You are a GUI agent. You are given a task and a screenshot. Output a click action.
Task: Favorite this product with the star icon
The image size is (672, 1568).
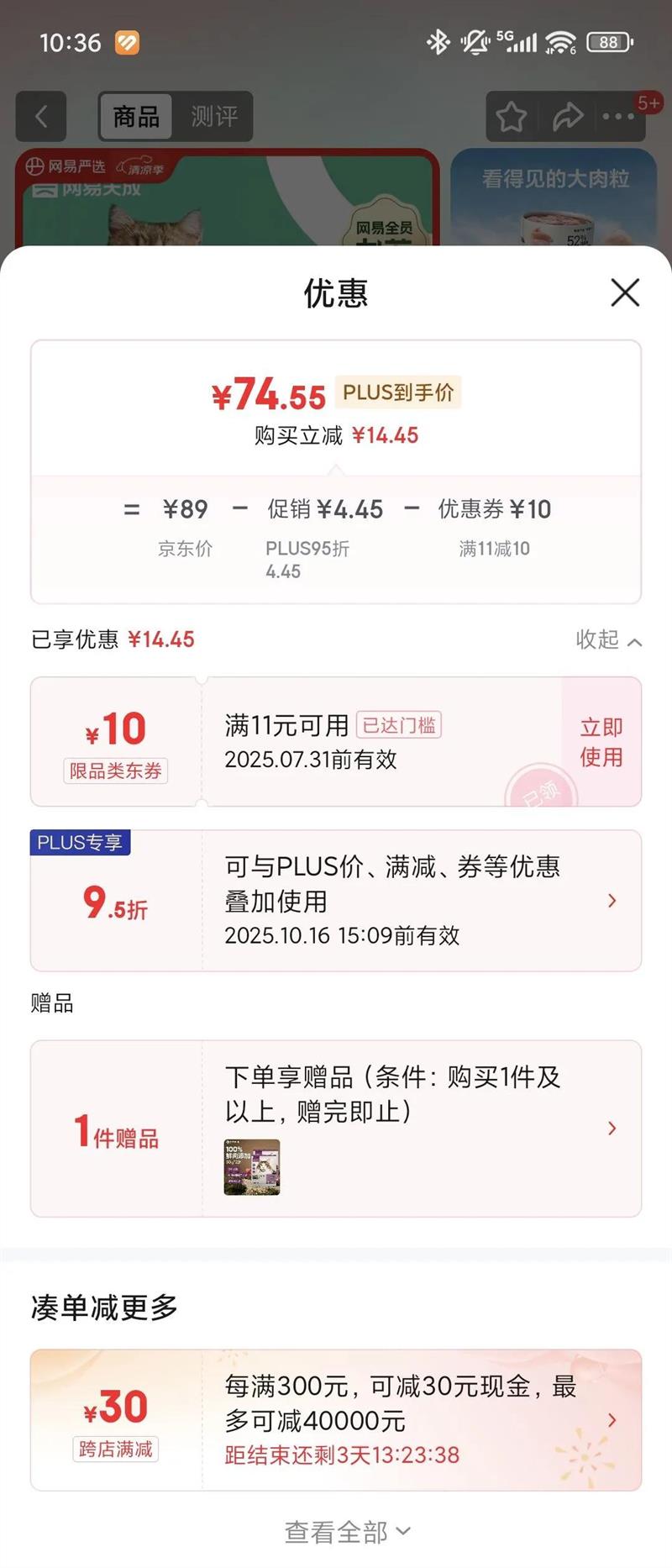pyautogui.click(x=511, y=117)
